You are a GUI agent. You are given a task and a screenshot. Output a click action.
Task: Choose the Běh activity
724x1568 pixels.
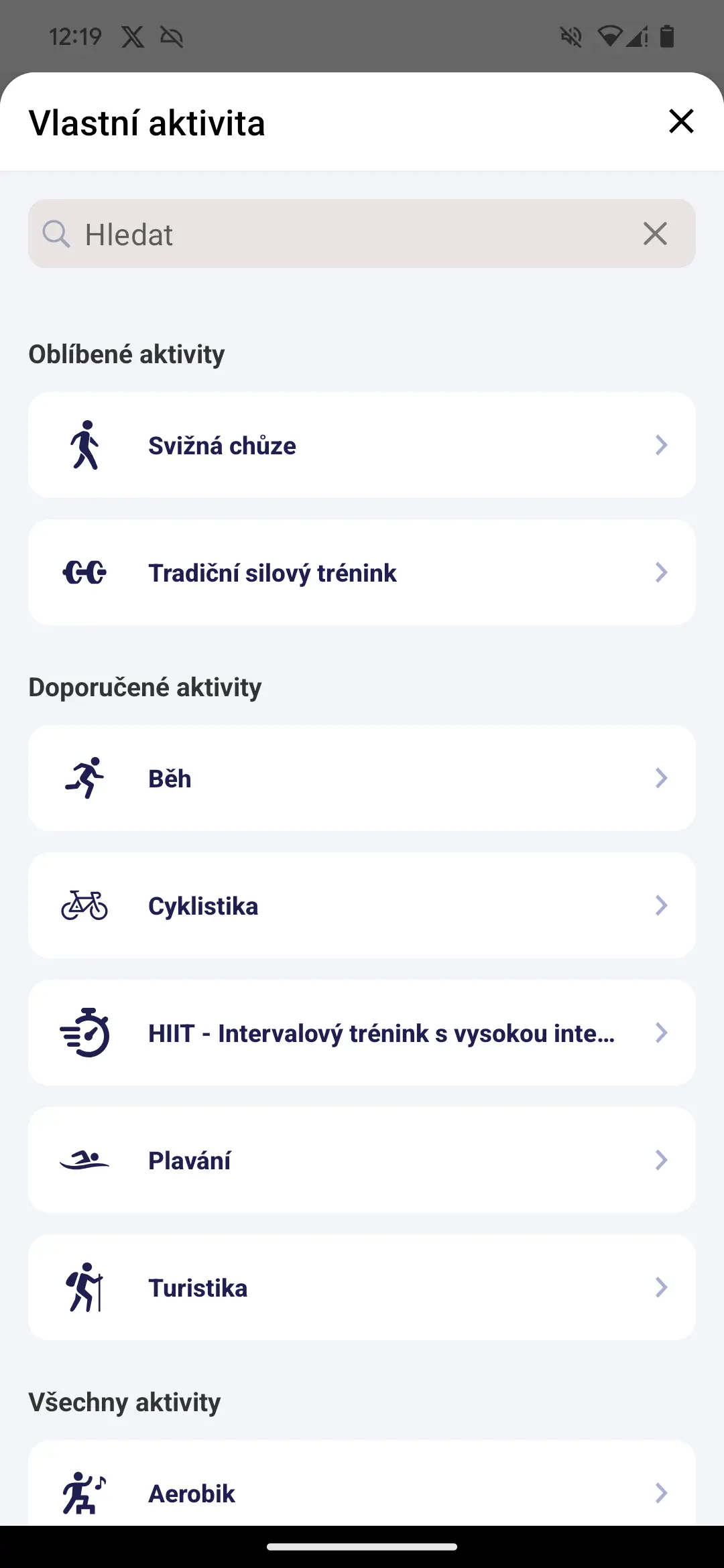coord(362,778)
